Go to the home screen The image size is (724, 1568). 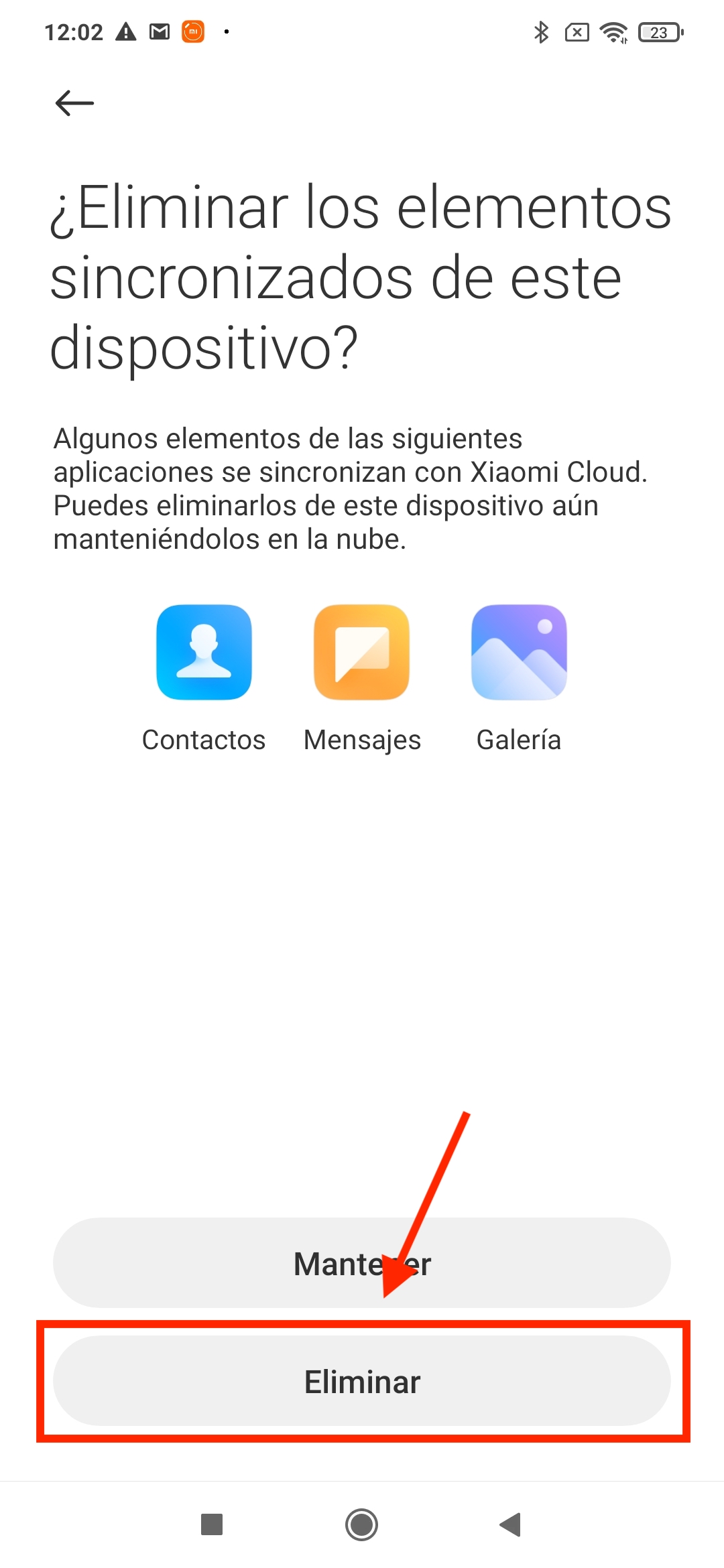[x=362, y=1524]
